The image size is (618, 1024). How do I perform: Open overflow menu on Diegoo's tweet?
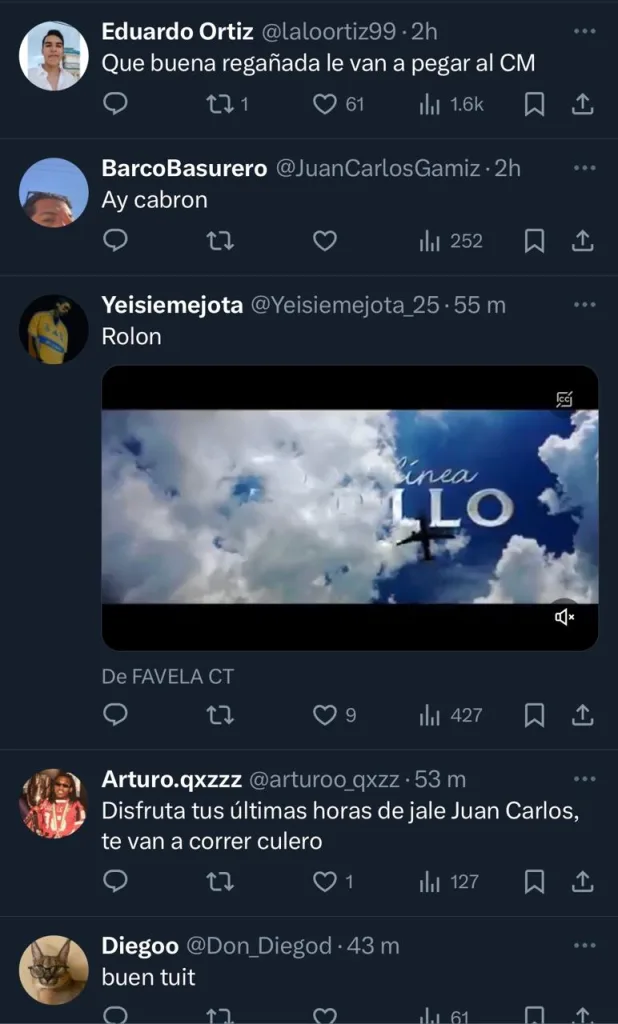(584, 945)
